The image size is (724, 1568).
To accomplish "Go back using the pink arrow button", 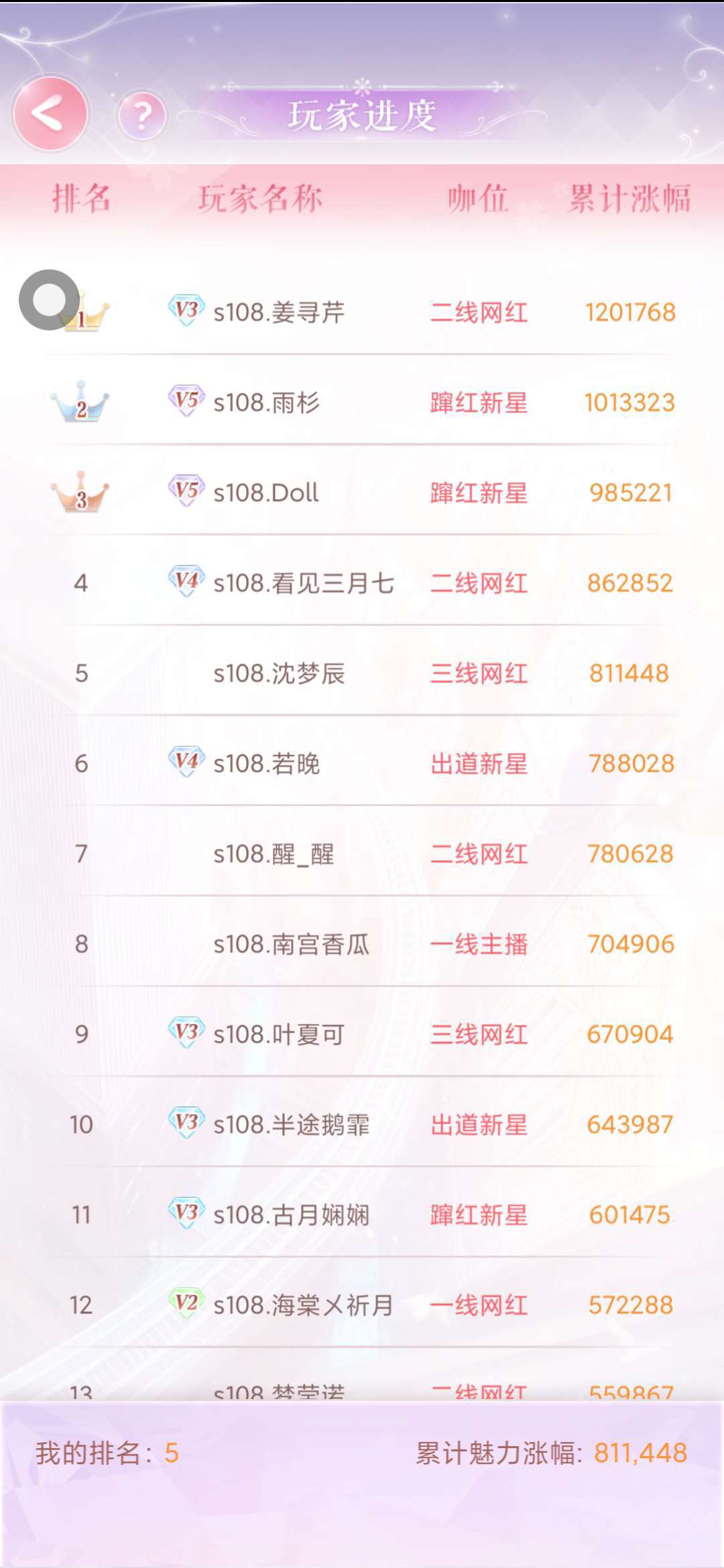I will pos(50,113).
